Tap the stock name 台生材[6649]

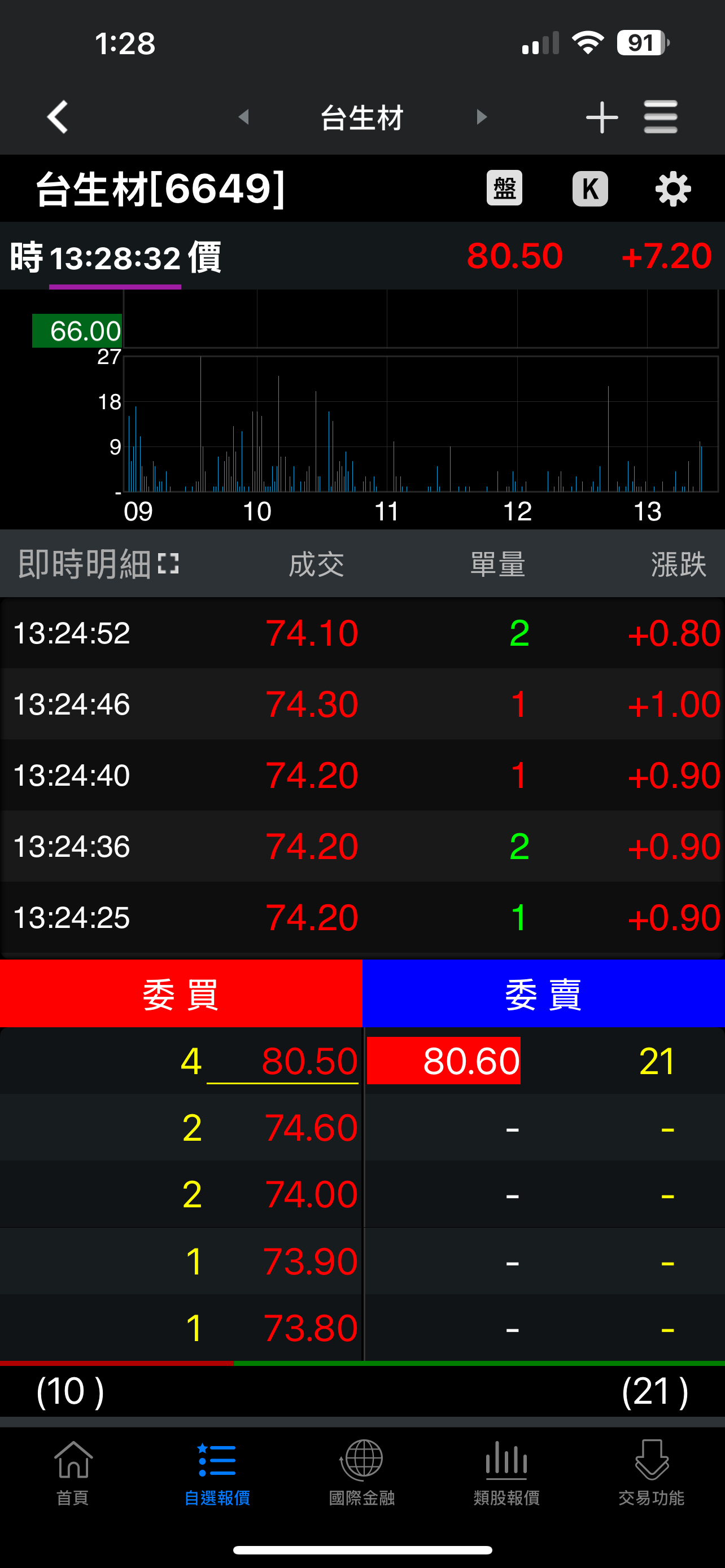click(158, 187)
